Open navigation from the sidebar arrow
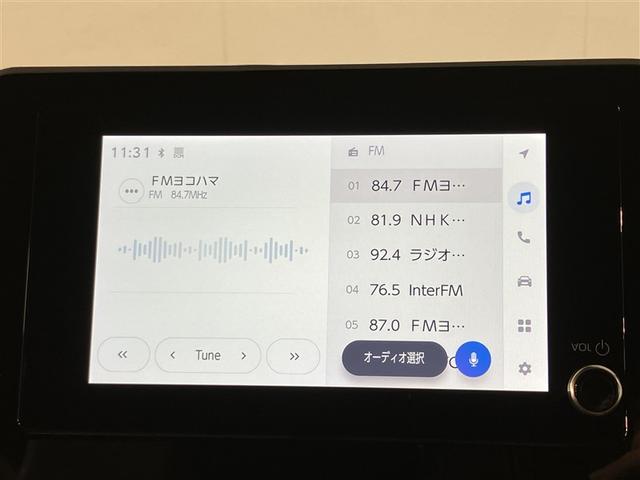This screenshot has width=640, height=480. coord(524,153)
